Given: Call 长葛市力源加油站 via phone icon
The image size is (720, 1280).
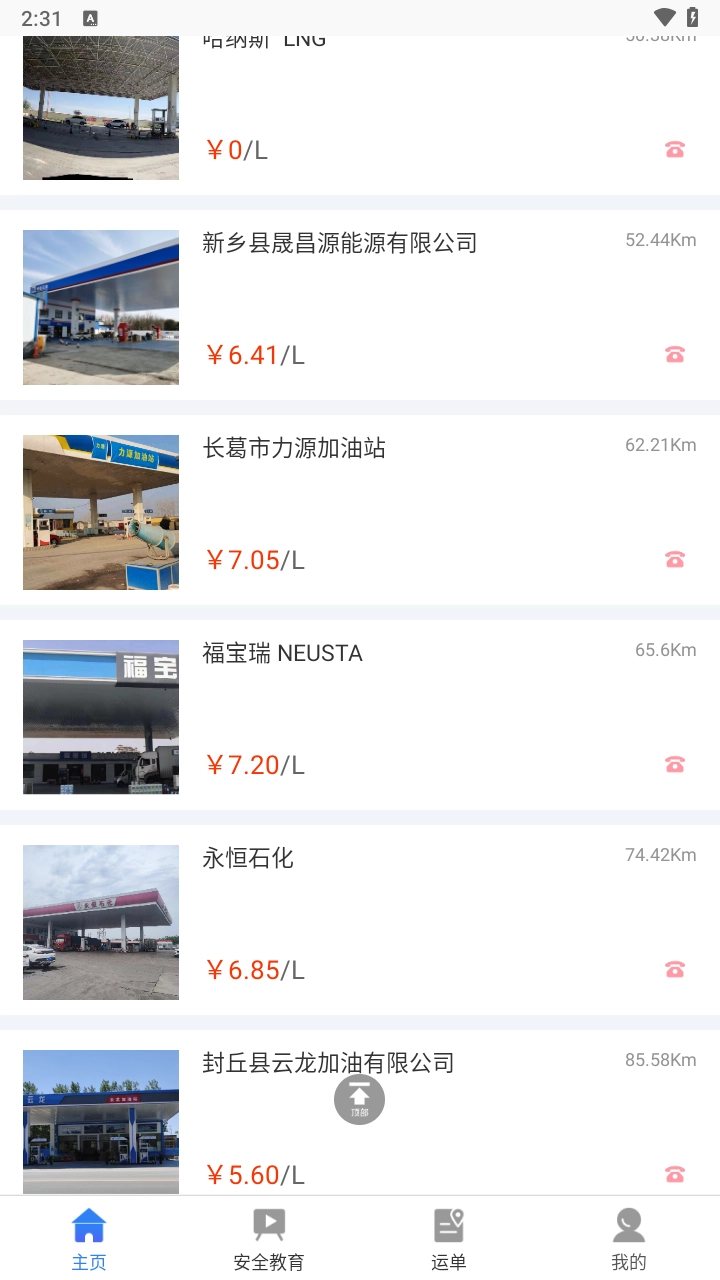Looking at the screenshot, I should pos(675,560).
